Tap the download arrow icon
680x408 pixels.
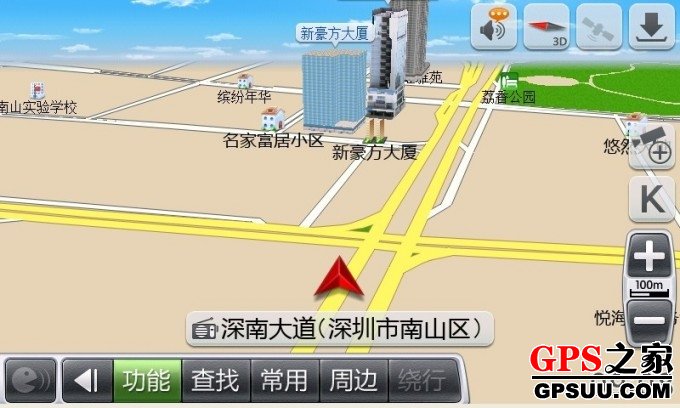coord(652,27)
